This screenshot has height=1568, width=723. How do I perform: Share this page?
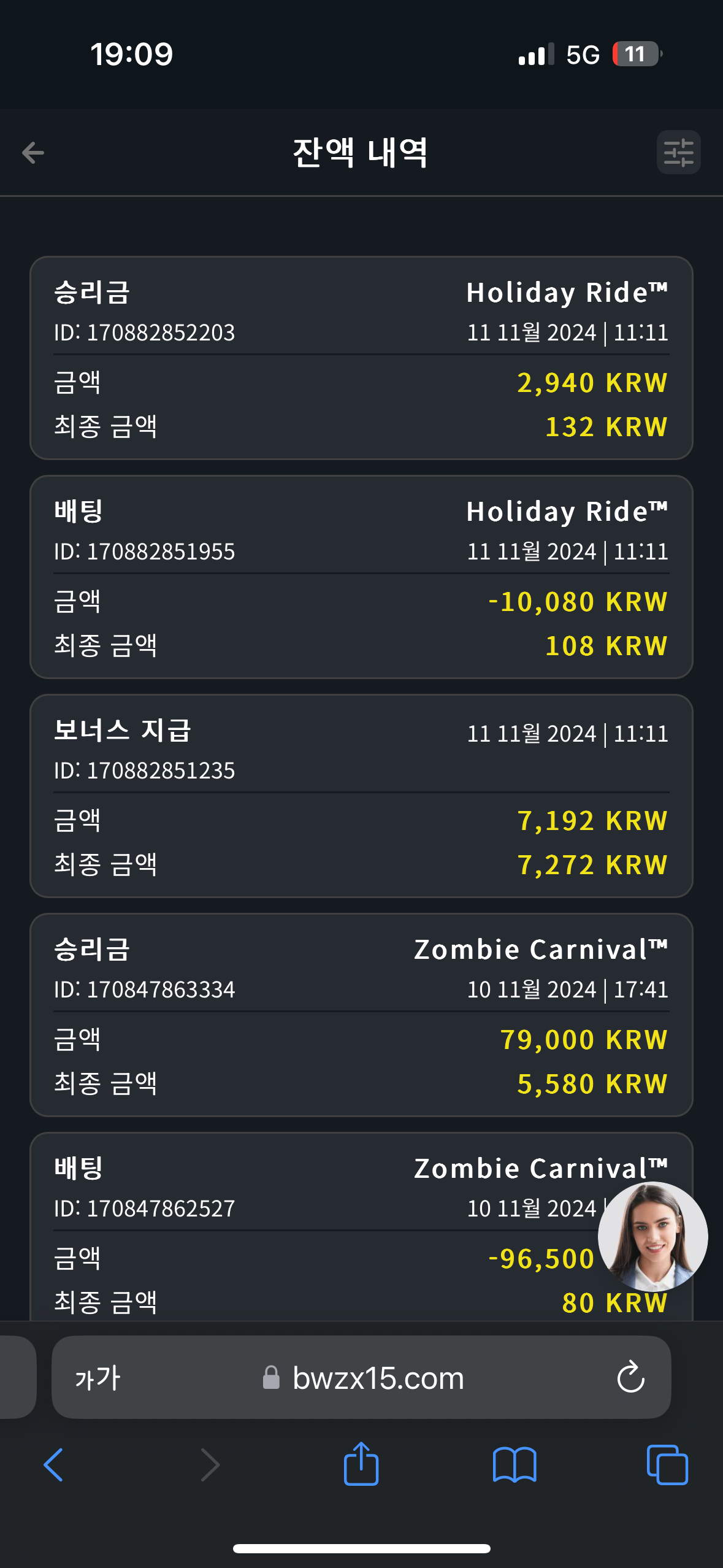361,1464
